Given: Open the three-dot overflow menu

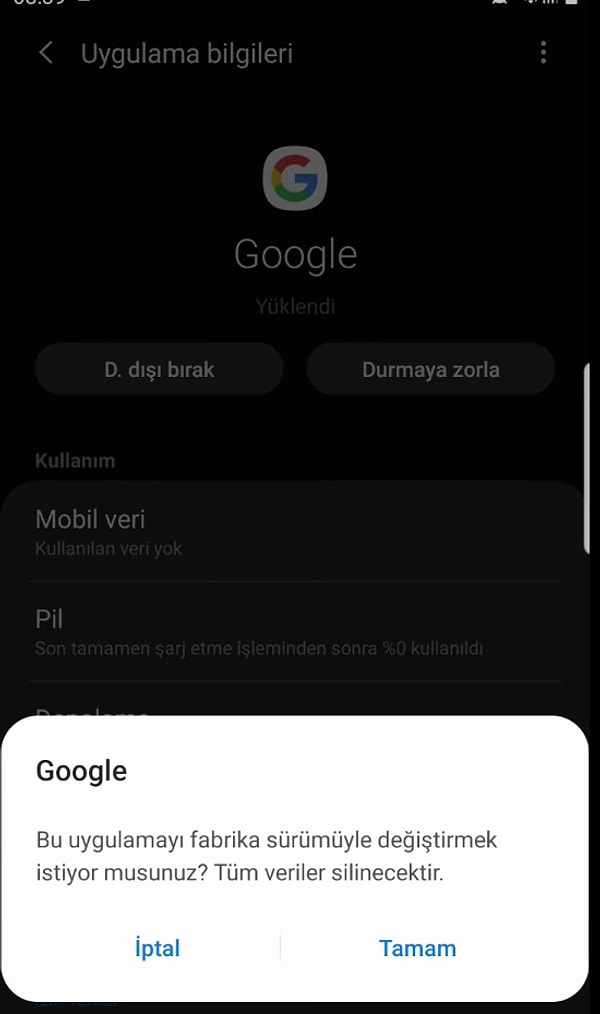Looking at the screenshot, I should (x=543, y=52).
